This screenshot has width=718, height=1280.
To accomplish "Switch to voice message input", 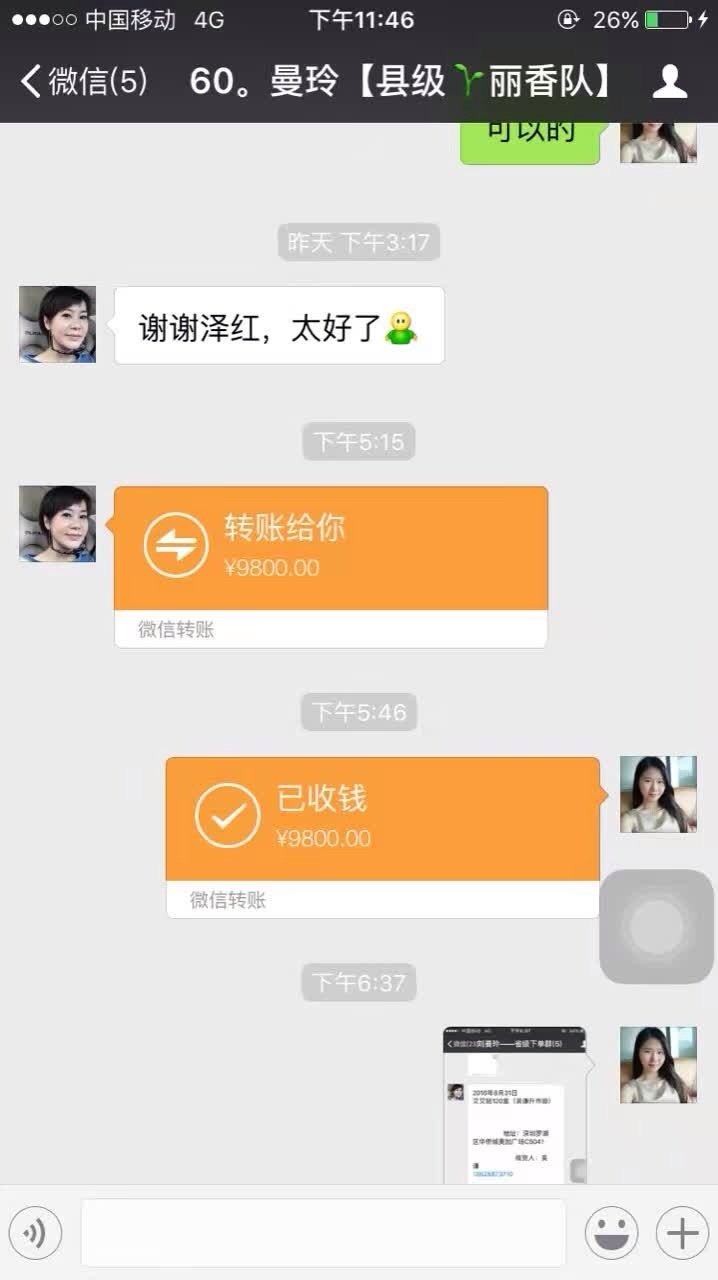I will click(x=36, y=1233).
